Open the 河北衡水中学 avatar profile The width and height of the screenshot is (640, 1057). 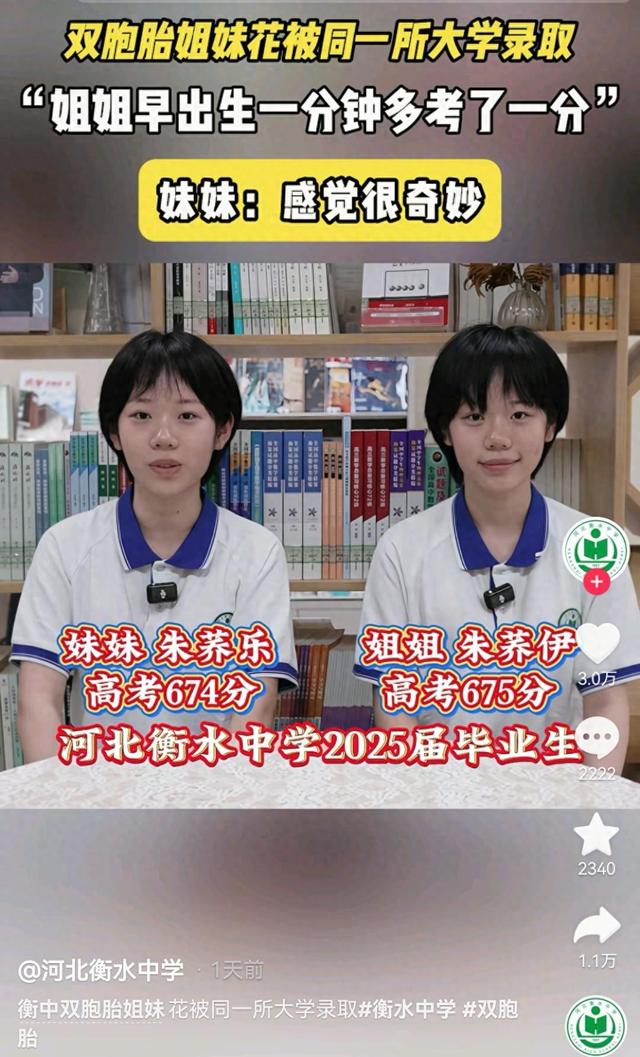click(x=597, y=548)
